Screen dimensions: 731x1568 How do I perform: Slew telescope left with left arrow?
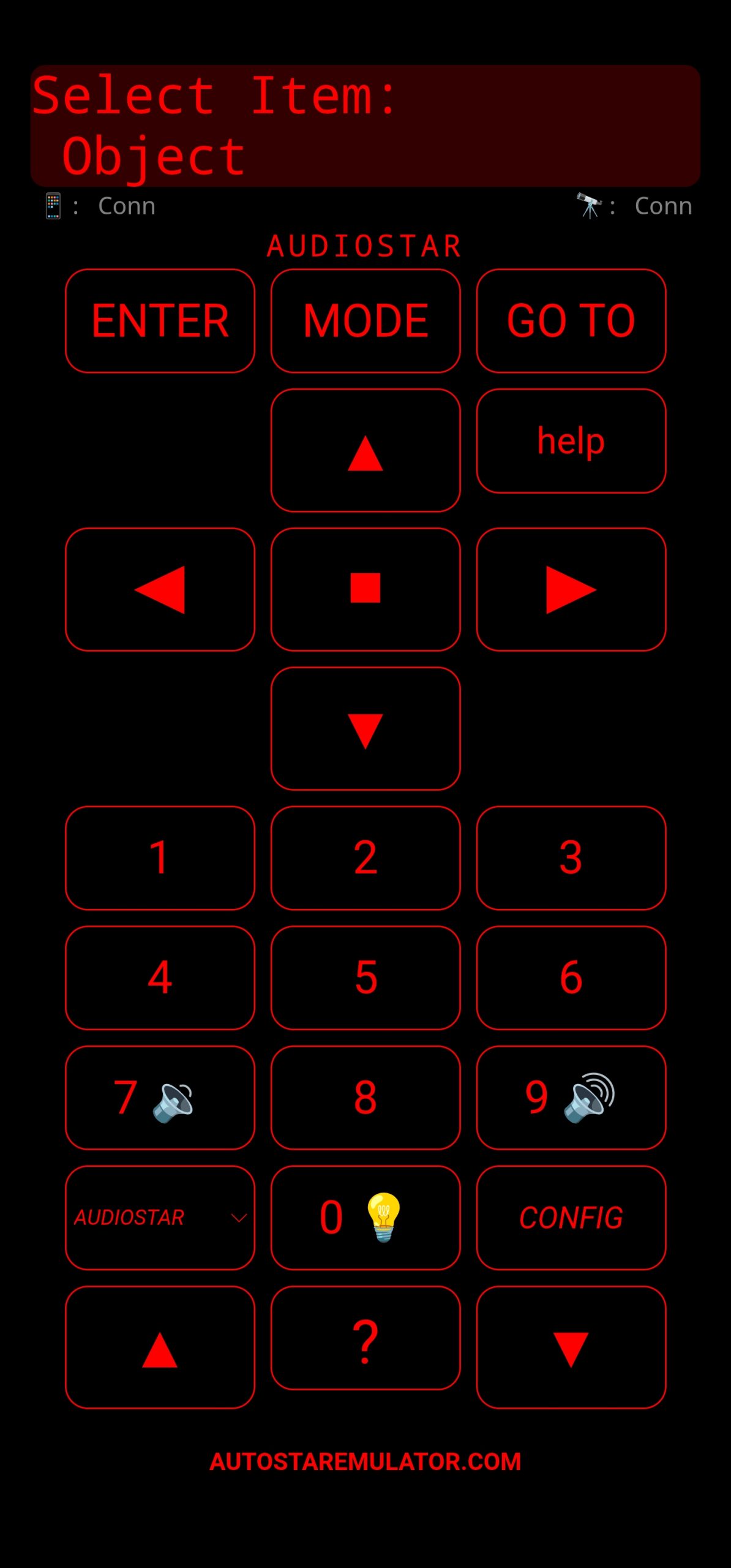(160, 589)
